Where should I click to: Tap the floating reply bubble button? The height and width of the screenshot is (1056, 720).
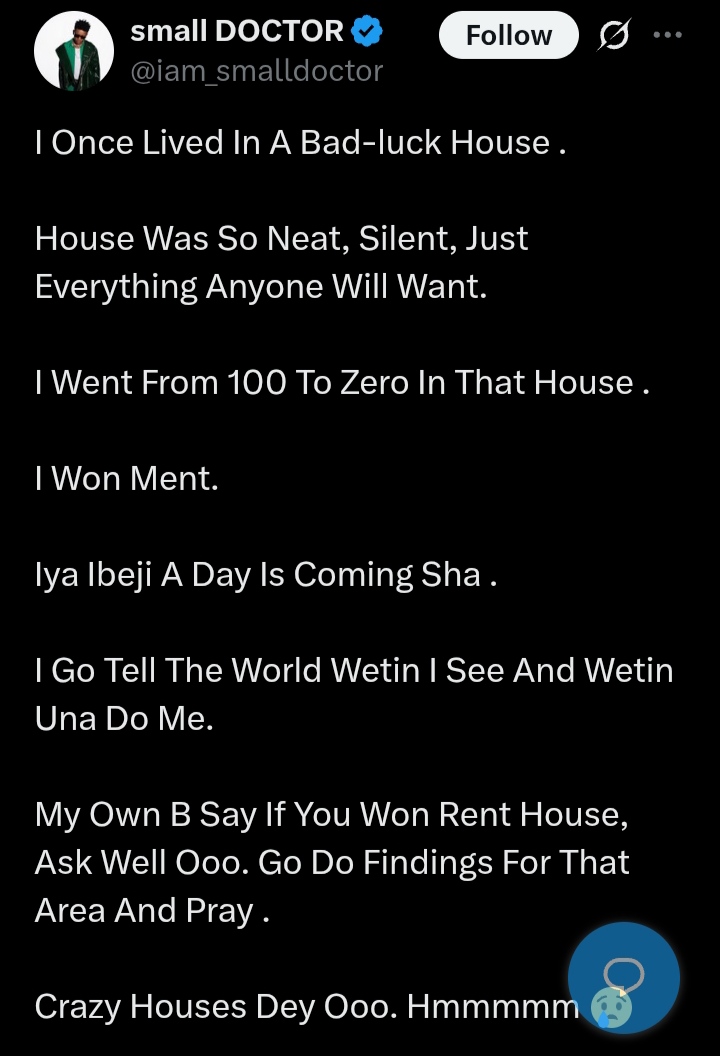pos(624,977)
